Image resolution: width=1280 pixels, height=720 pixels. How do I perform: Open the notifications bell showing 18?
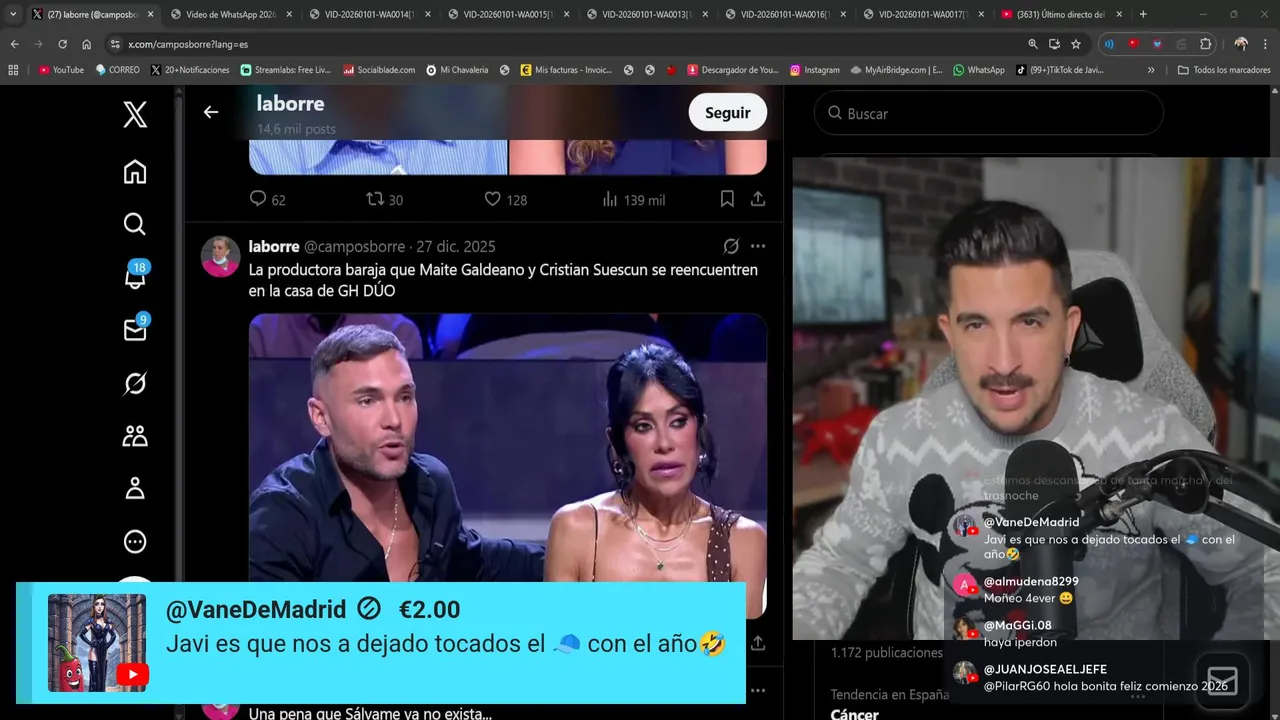point(135,277)
